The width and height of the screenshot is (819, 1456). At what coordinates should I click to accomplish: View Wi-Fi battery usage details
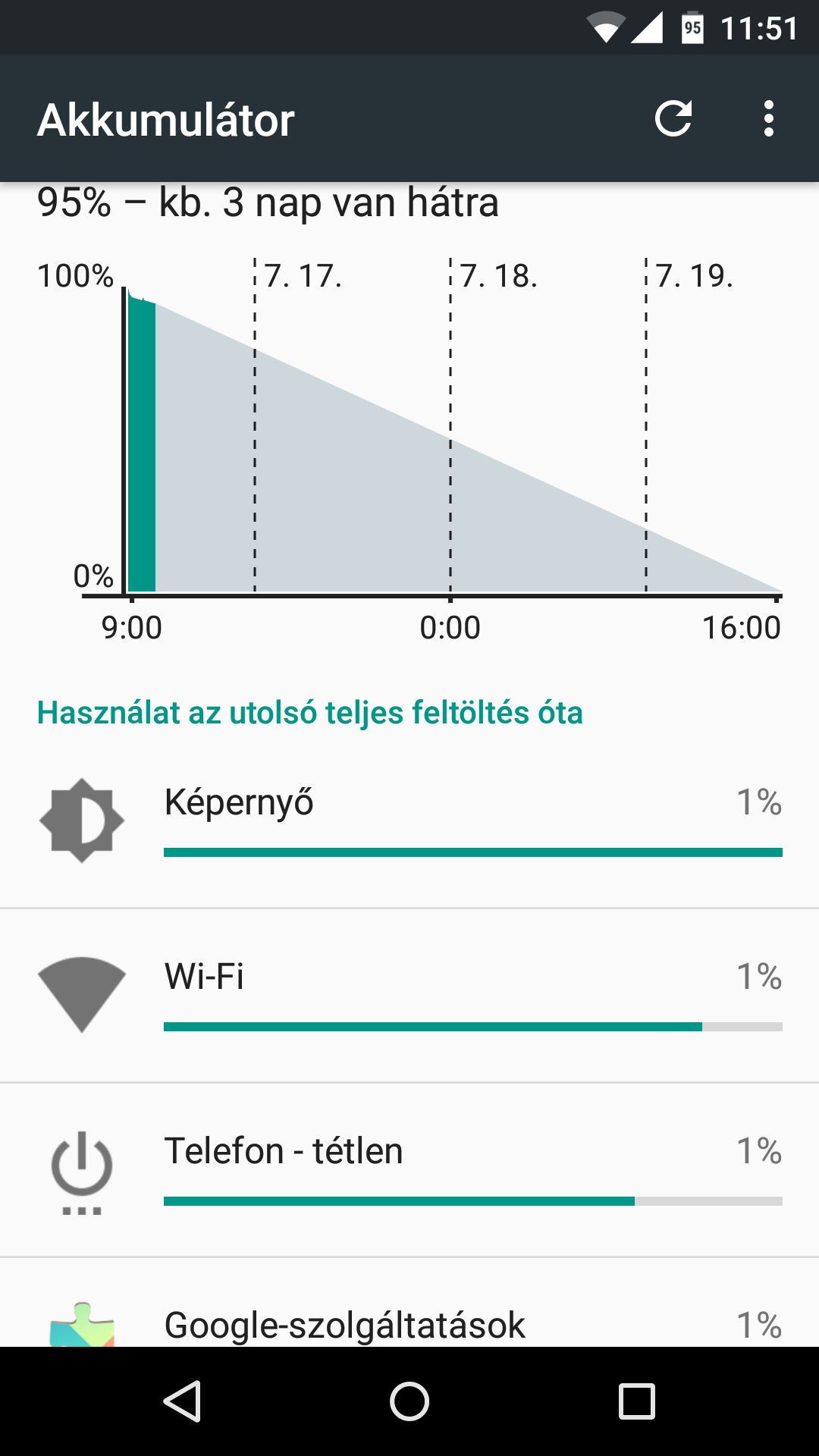point(409,995)
